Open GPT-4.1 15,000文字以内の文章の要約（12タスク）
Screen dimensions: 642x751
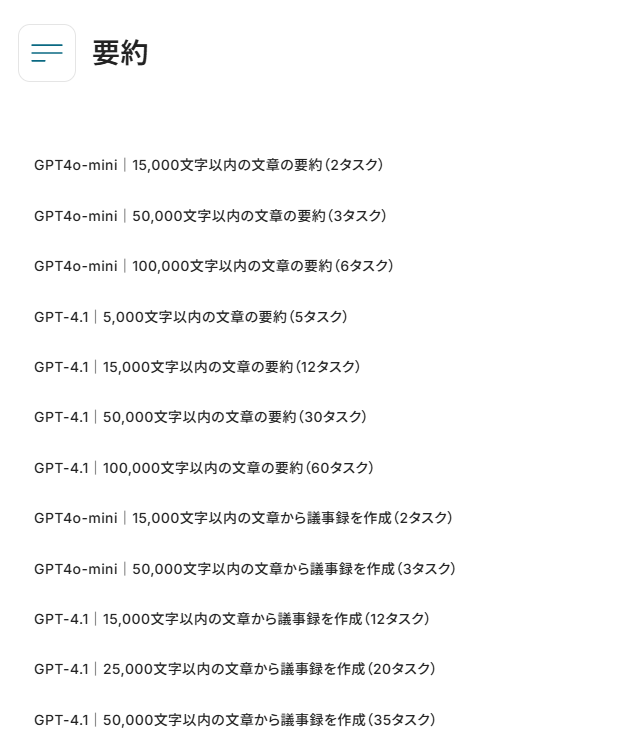click(x=197, y=367)
